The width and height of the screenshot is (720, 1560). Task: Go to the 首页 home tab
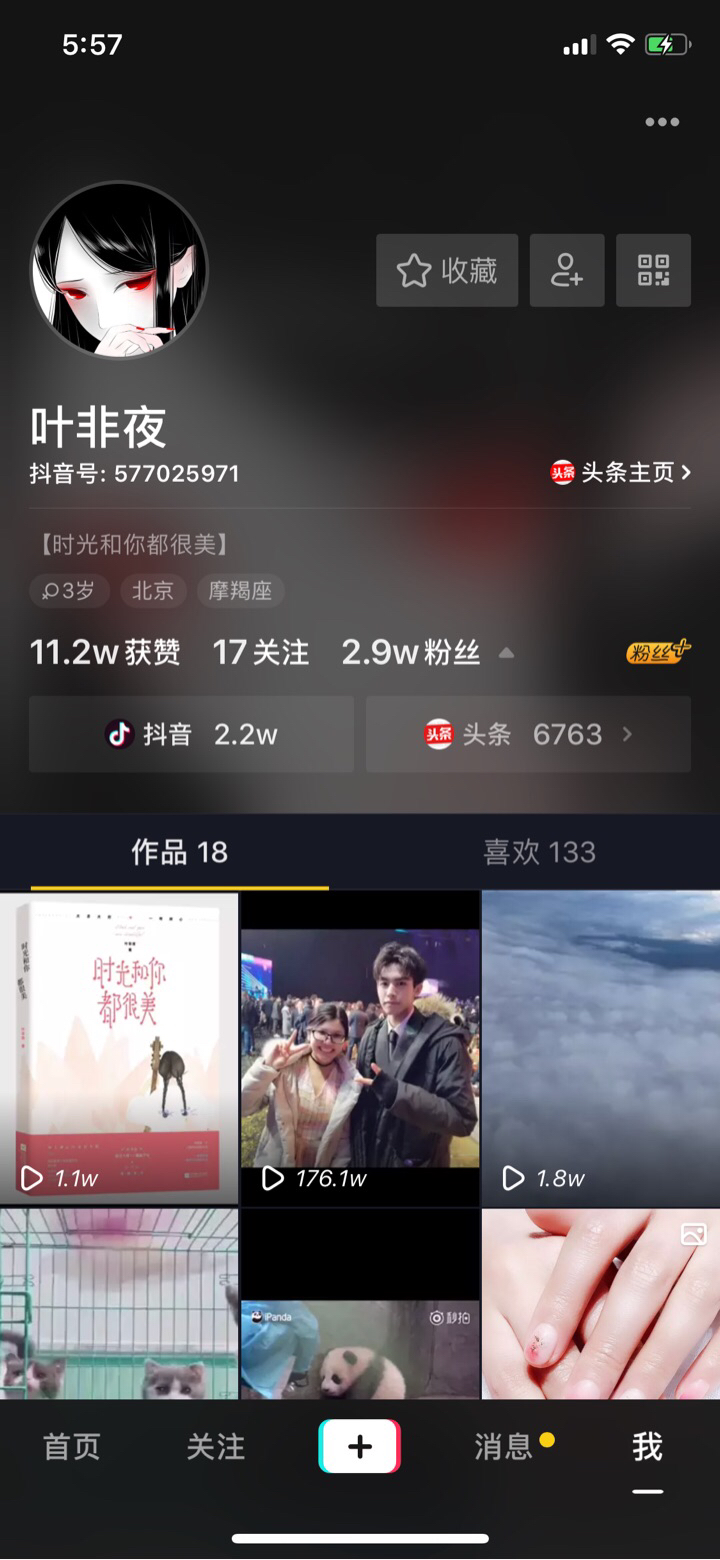(x=72, y=1447)
